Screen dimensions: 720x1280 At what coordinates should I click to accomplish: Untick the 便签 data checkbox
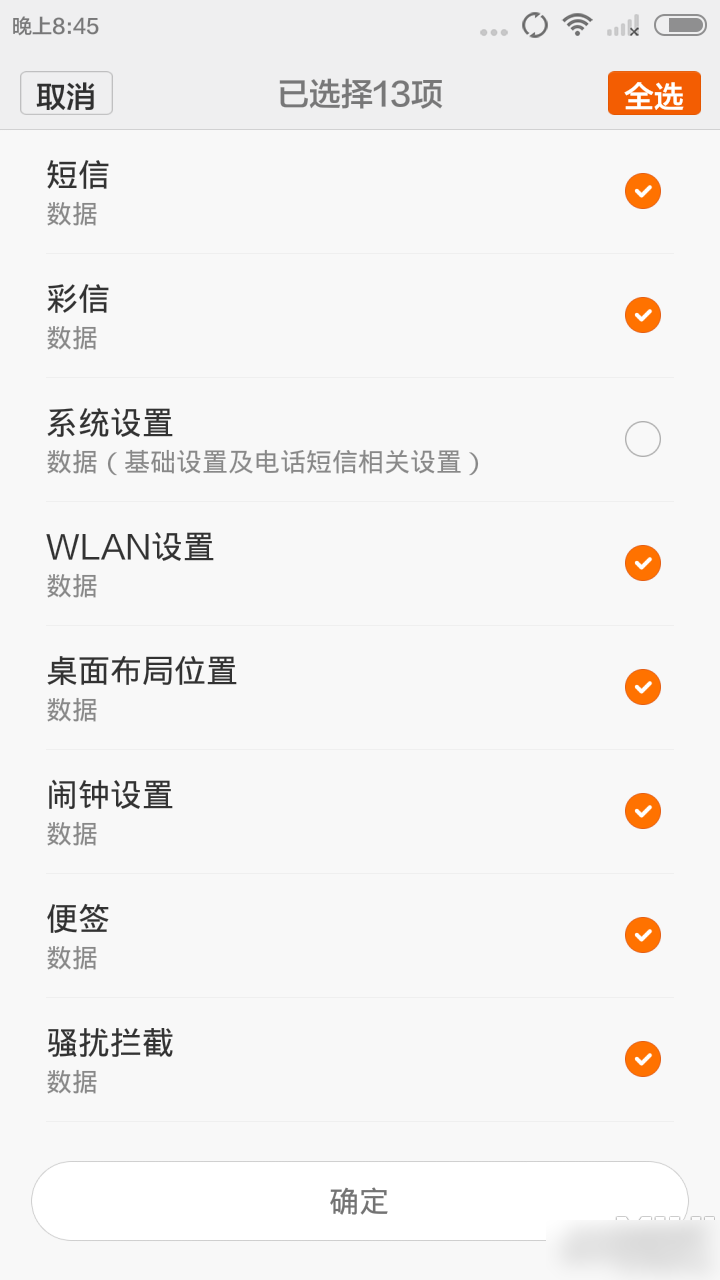pyautogui.click(x=643, y=935)
